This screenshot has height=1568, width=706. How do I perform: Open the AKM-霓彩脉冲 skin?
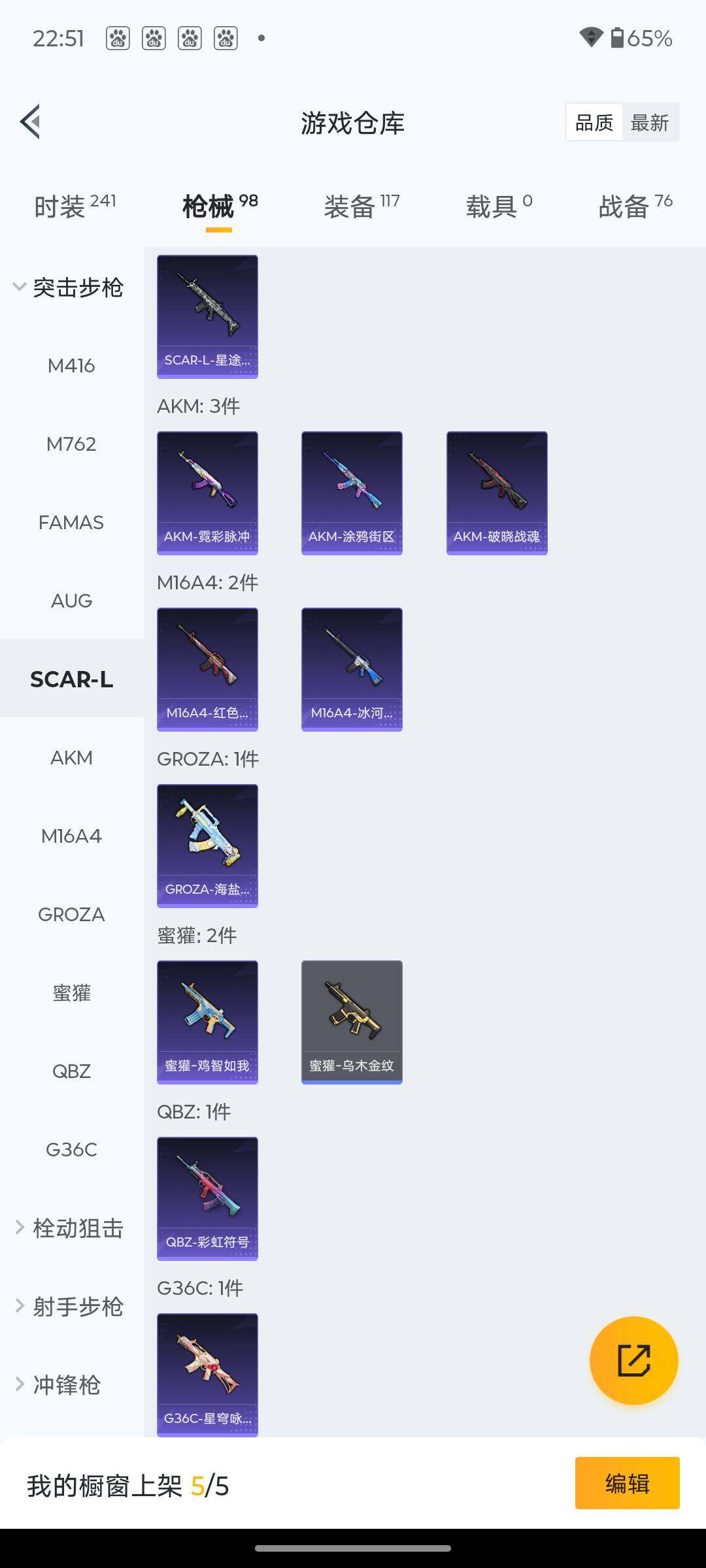207,493
